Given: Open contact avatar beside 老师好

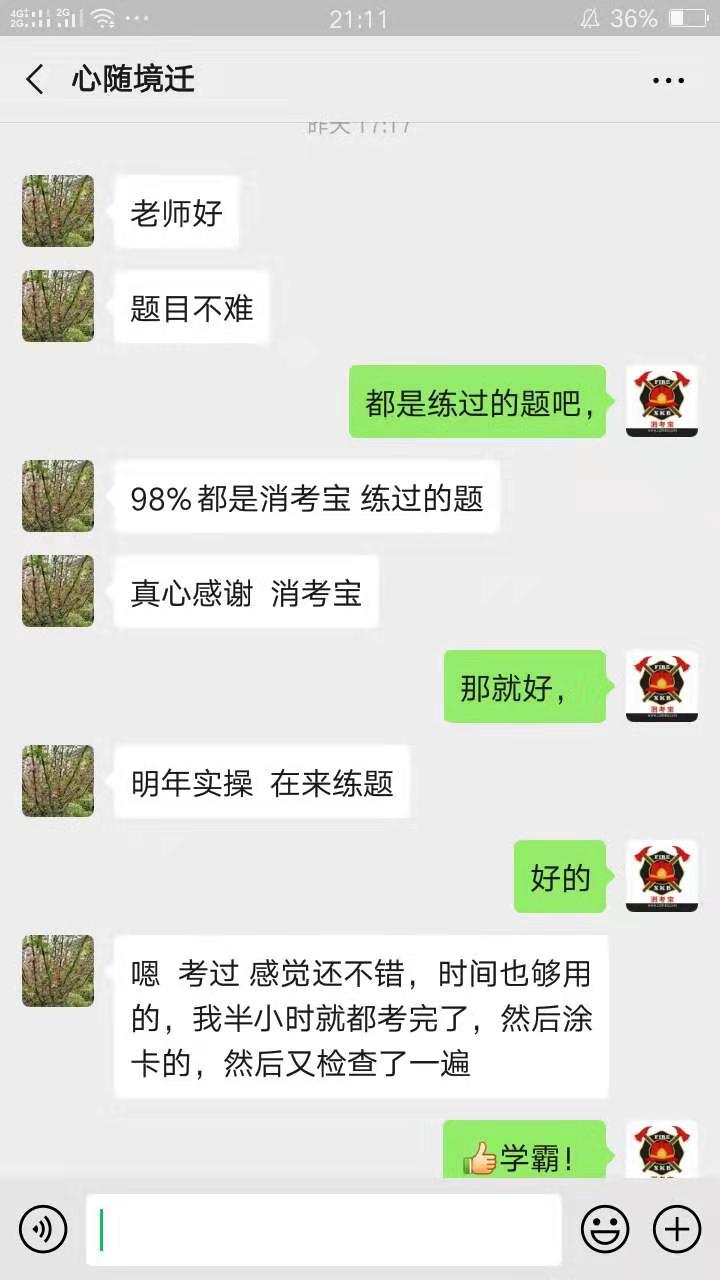Looking at the screenshot, I should pos(58,211).
